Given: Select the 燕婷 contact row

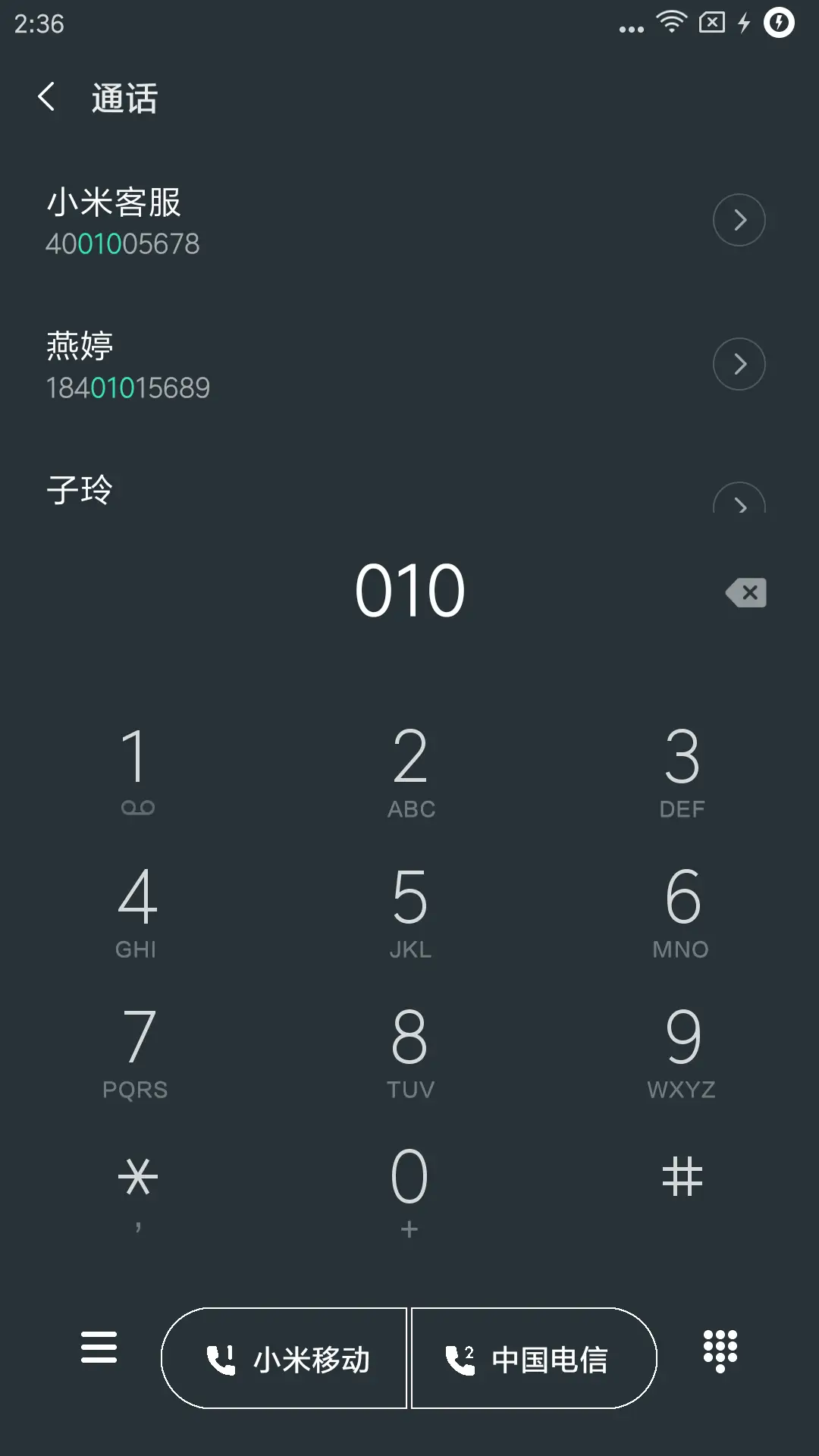Looking at the screenshot, I should (x=341, y=366).
